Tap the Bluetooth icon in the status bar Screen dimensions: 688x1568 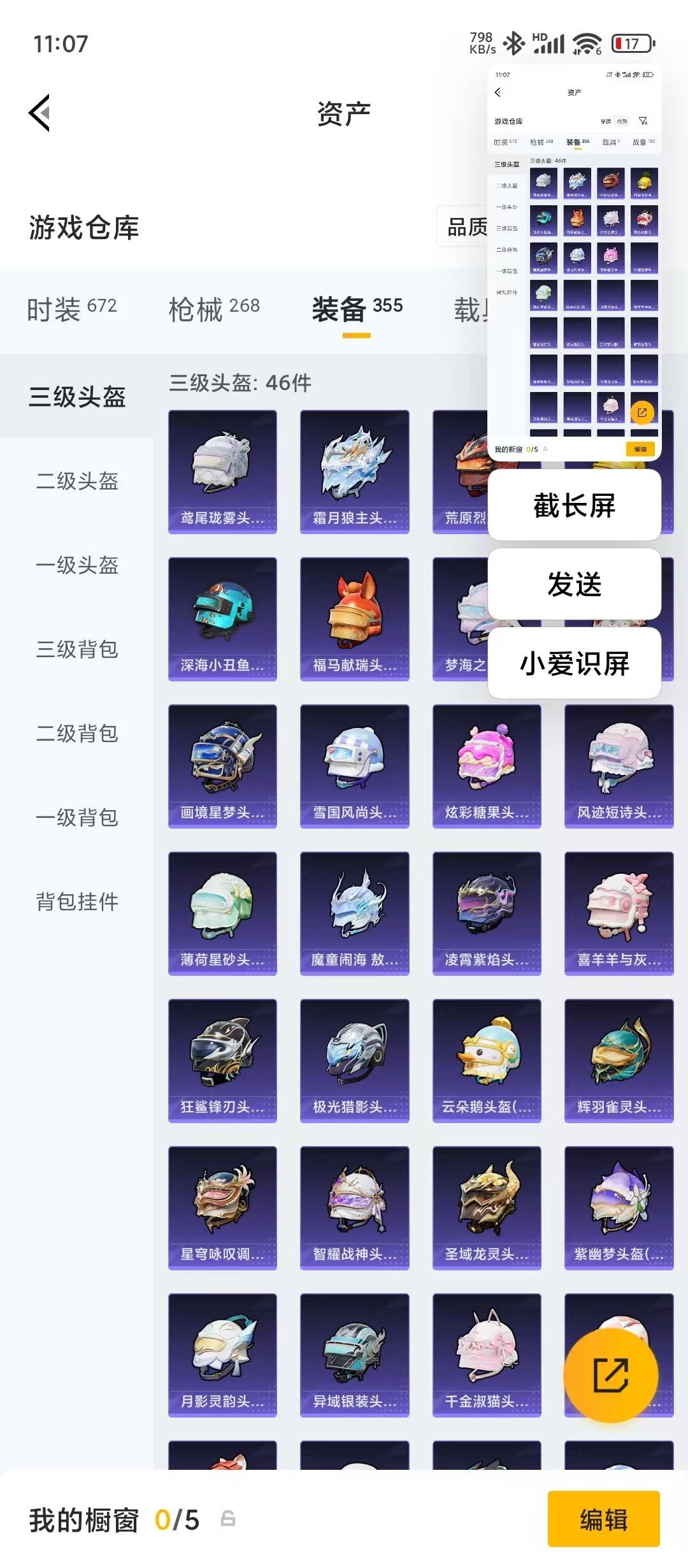click(513, 43)
